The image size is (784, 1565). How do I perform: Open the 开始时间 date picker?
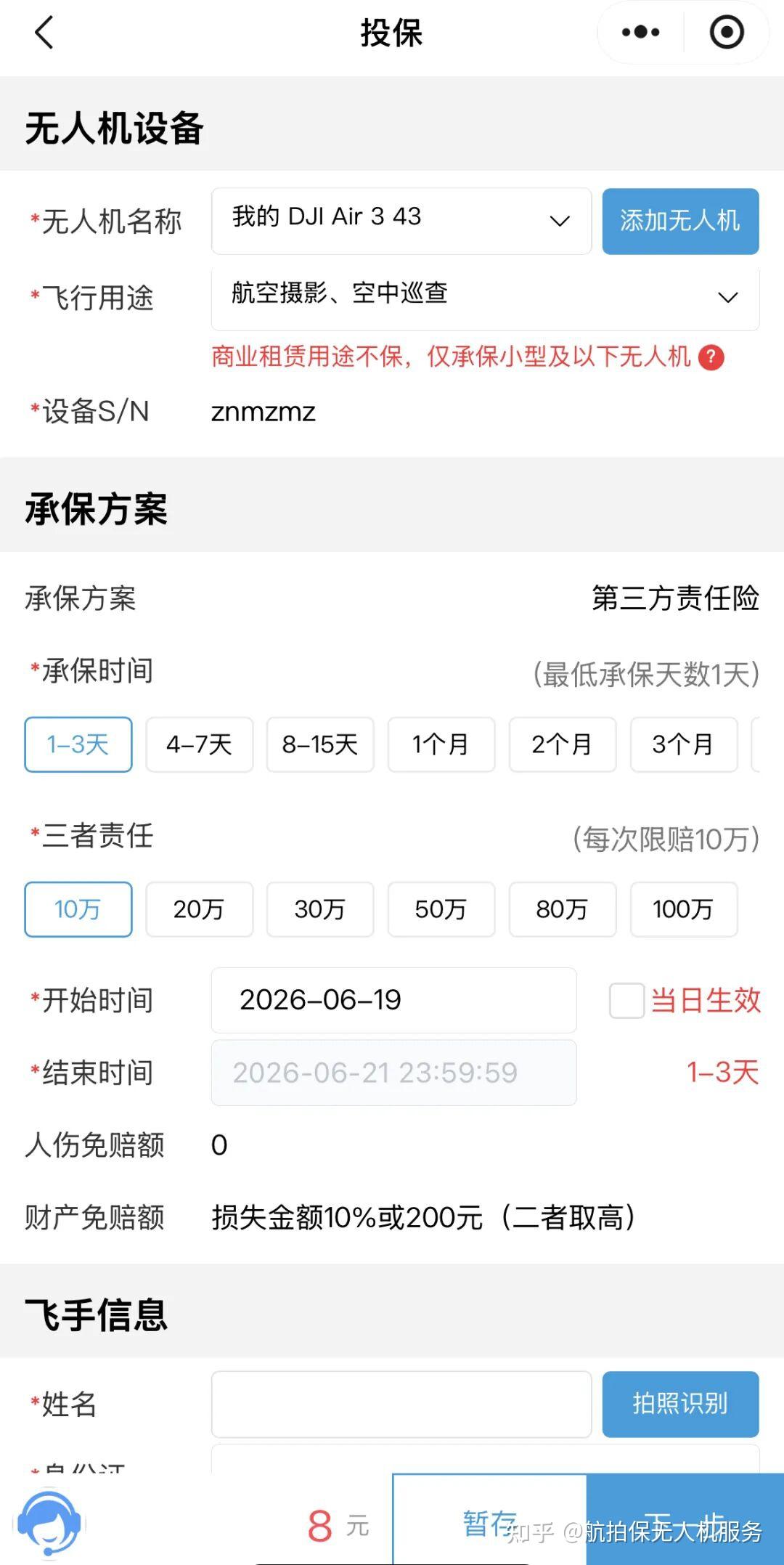point(393,1000)
